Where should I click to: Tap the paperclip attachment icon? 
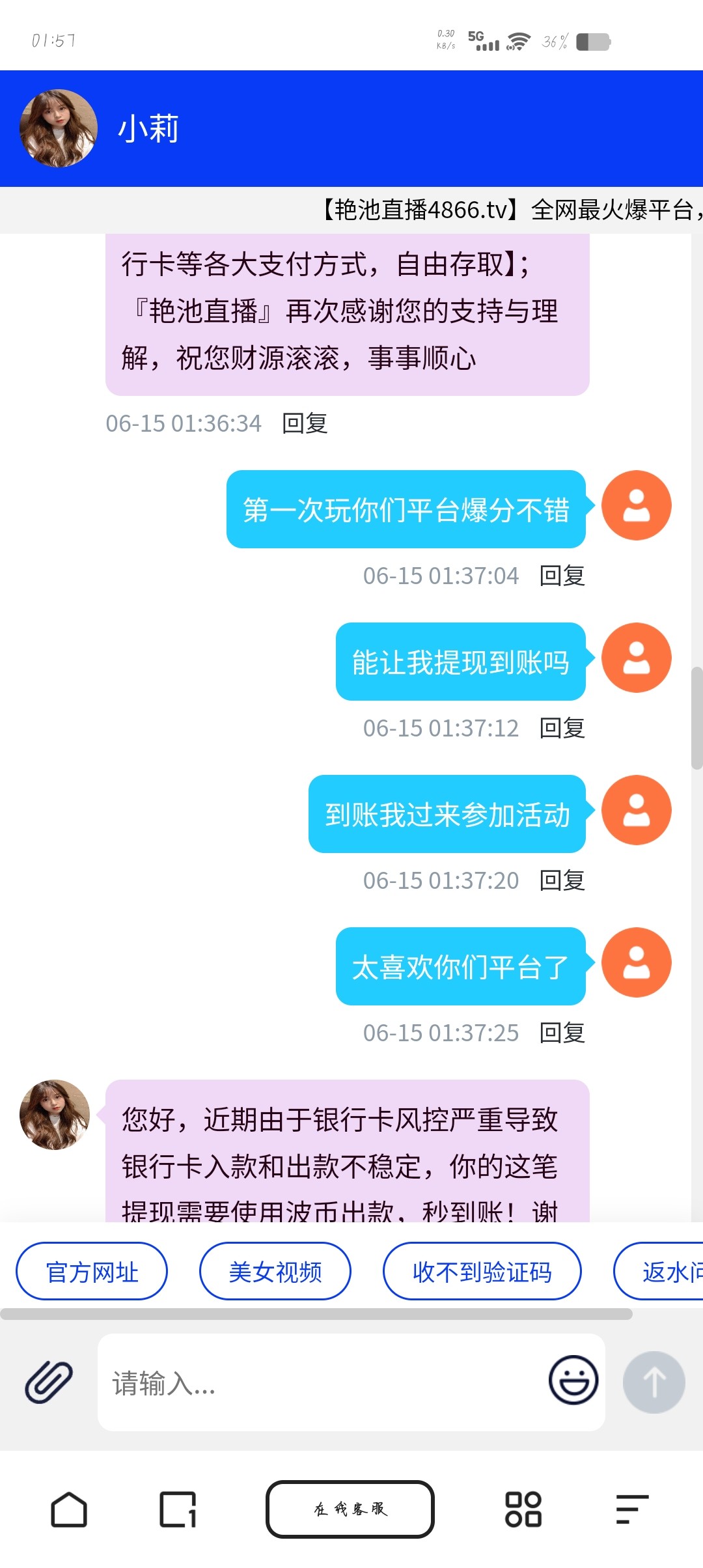coord(49,1382)
